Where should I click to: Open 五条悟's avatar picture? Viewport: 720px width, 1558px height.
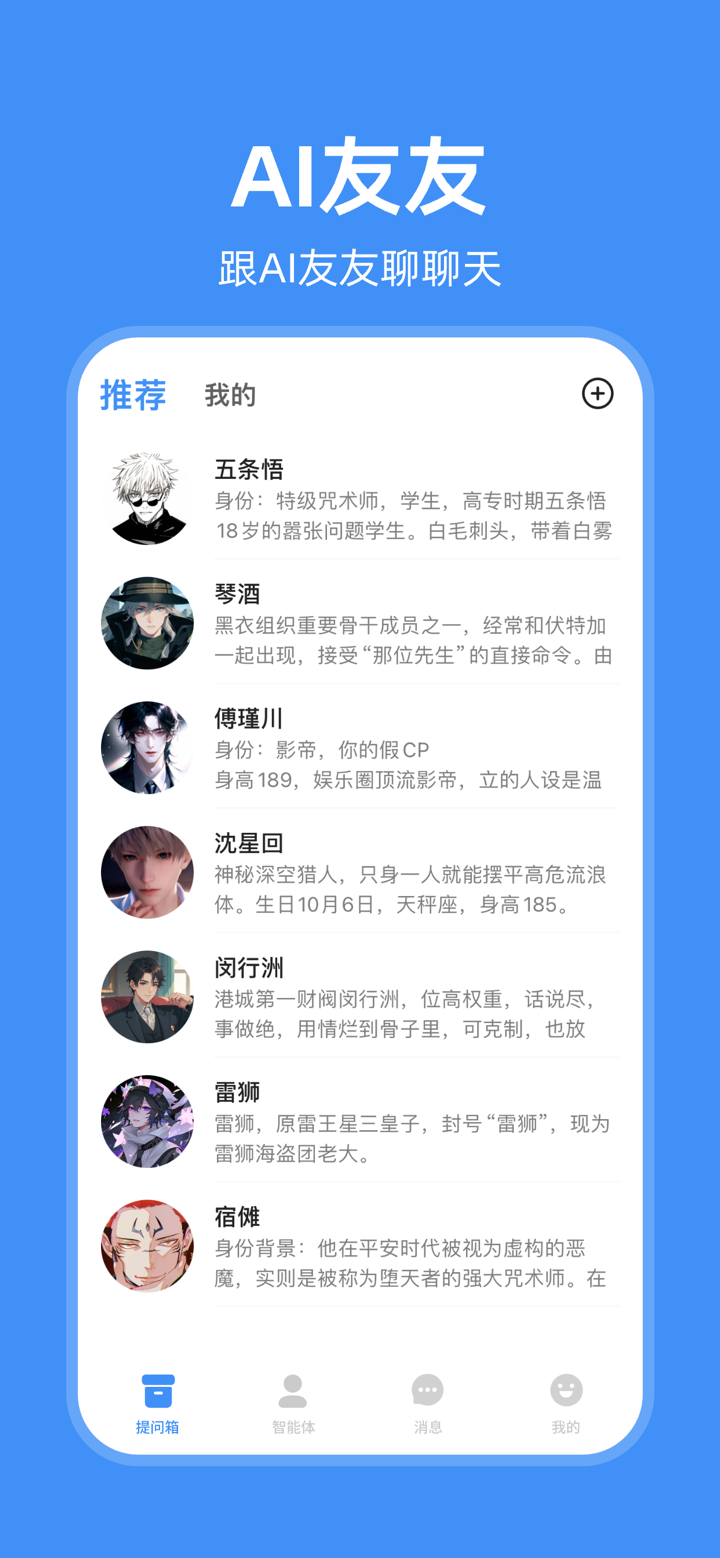[147, 498]
